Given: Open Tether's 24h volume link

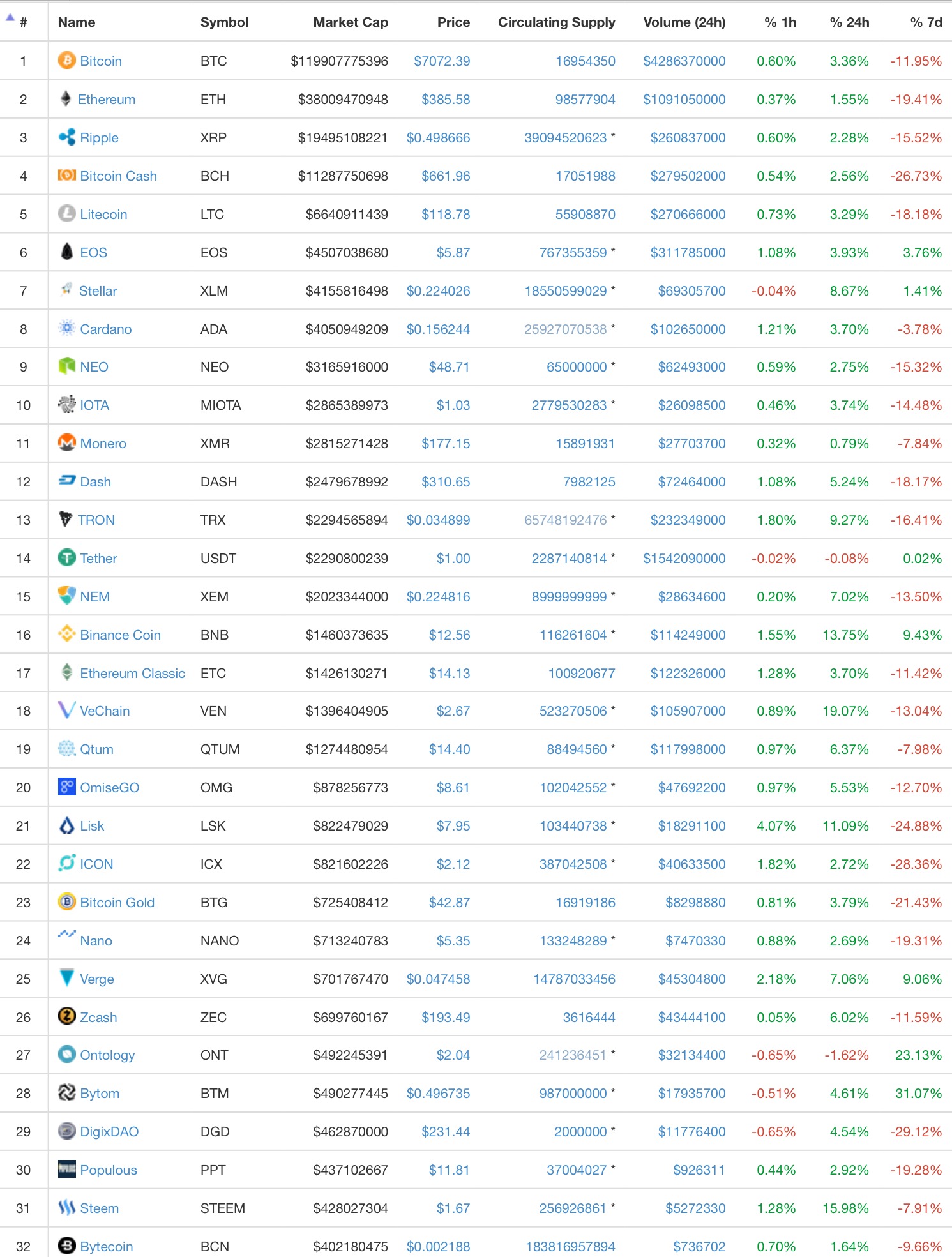Looking at the screenshot, I should 684,559.
